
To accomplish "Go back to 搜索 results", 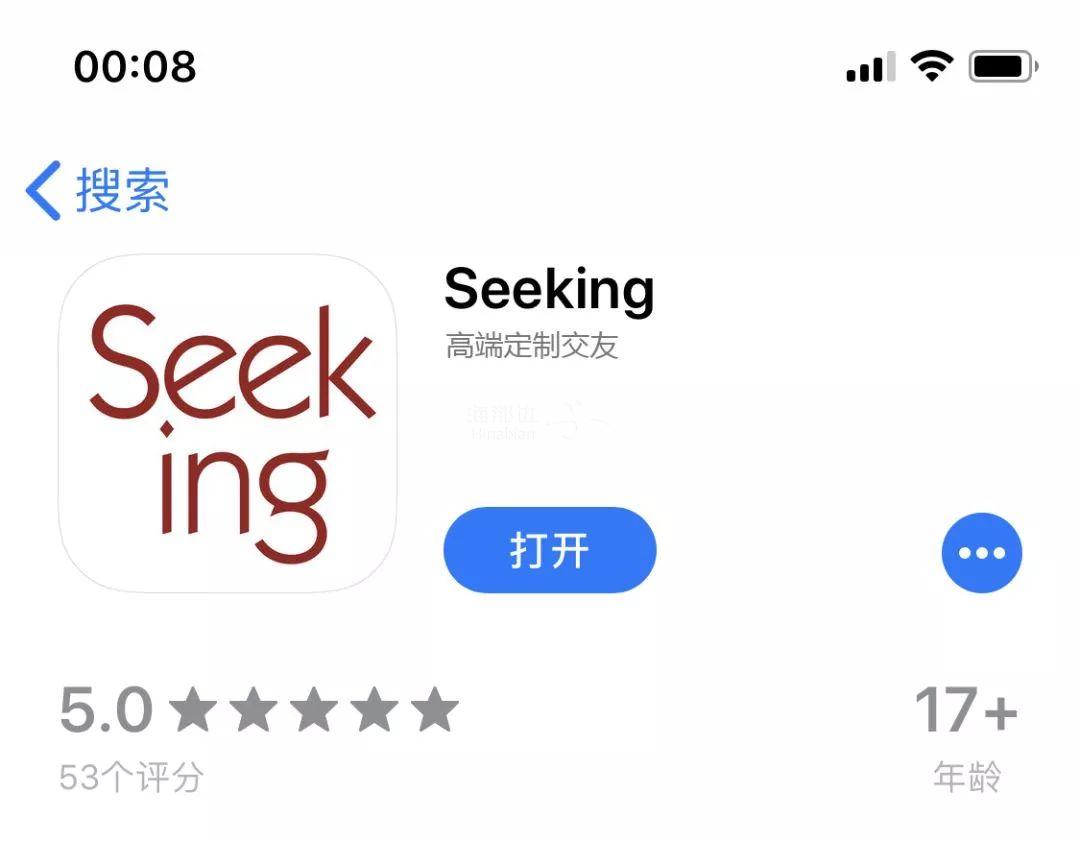I will tap(98, 190).
